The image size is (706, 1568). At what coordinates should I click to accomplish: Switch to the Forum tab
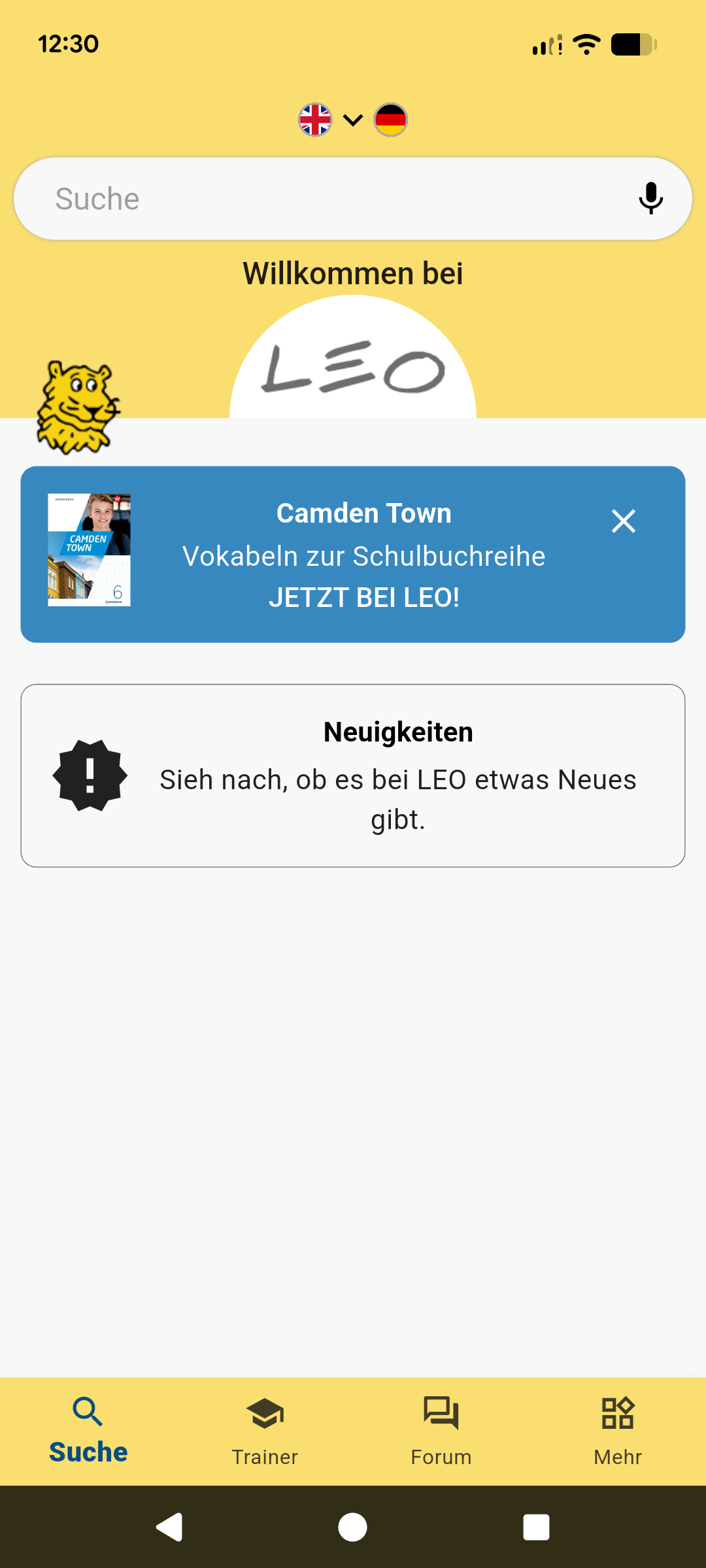pos(441,1431)
